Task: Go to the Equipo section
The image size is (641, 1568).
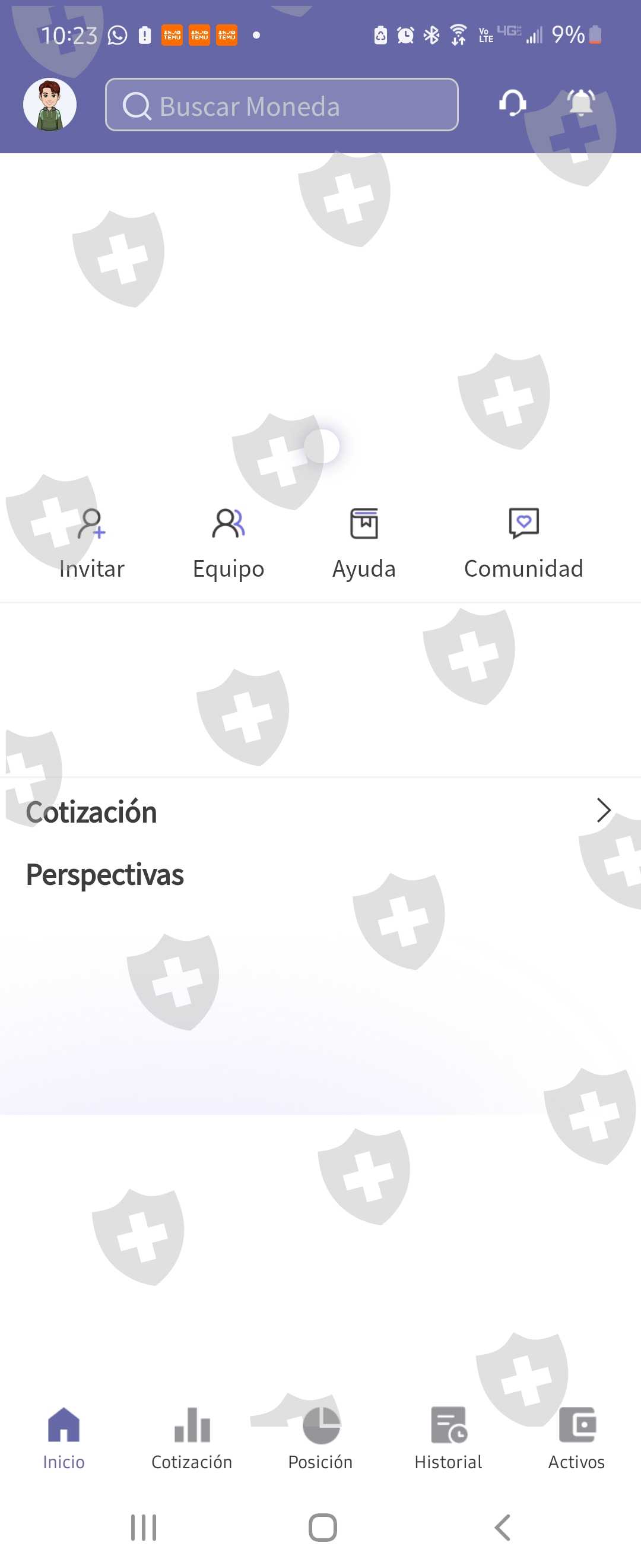Action: click(229, 542)
